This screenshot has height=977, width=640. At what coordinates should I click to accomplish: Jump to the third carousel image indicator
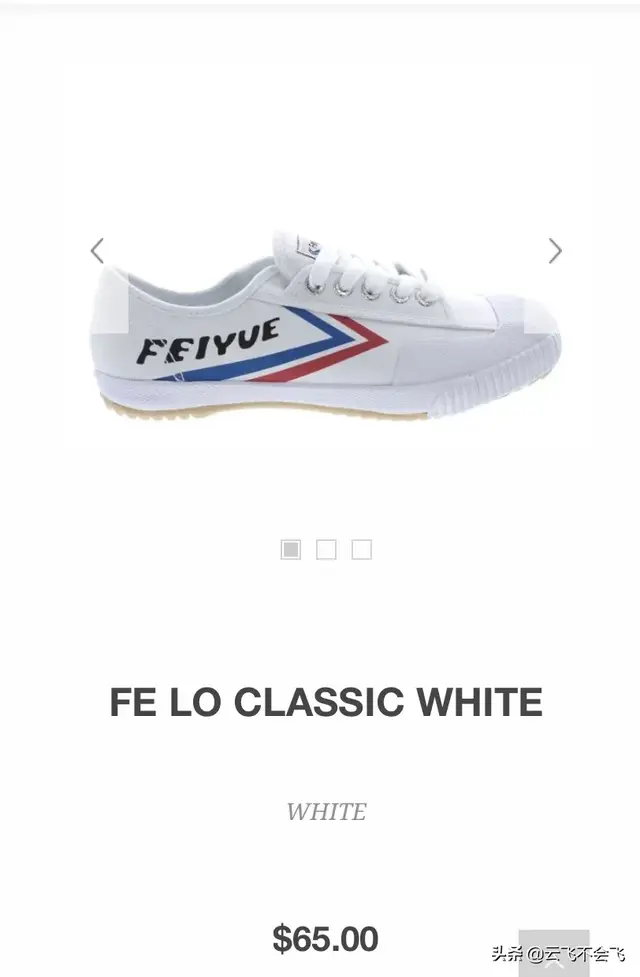pos(362,549)
